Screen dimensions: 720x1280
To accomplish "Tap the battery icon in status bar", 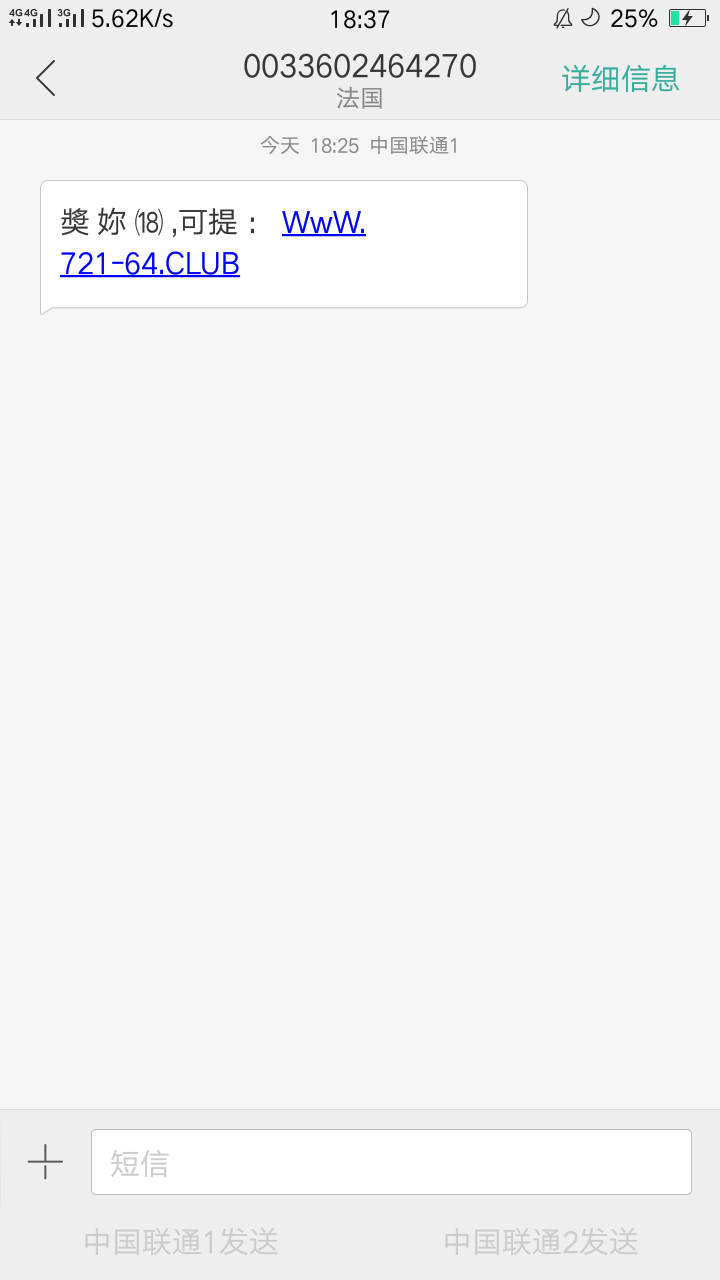I will pos(688,17).
